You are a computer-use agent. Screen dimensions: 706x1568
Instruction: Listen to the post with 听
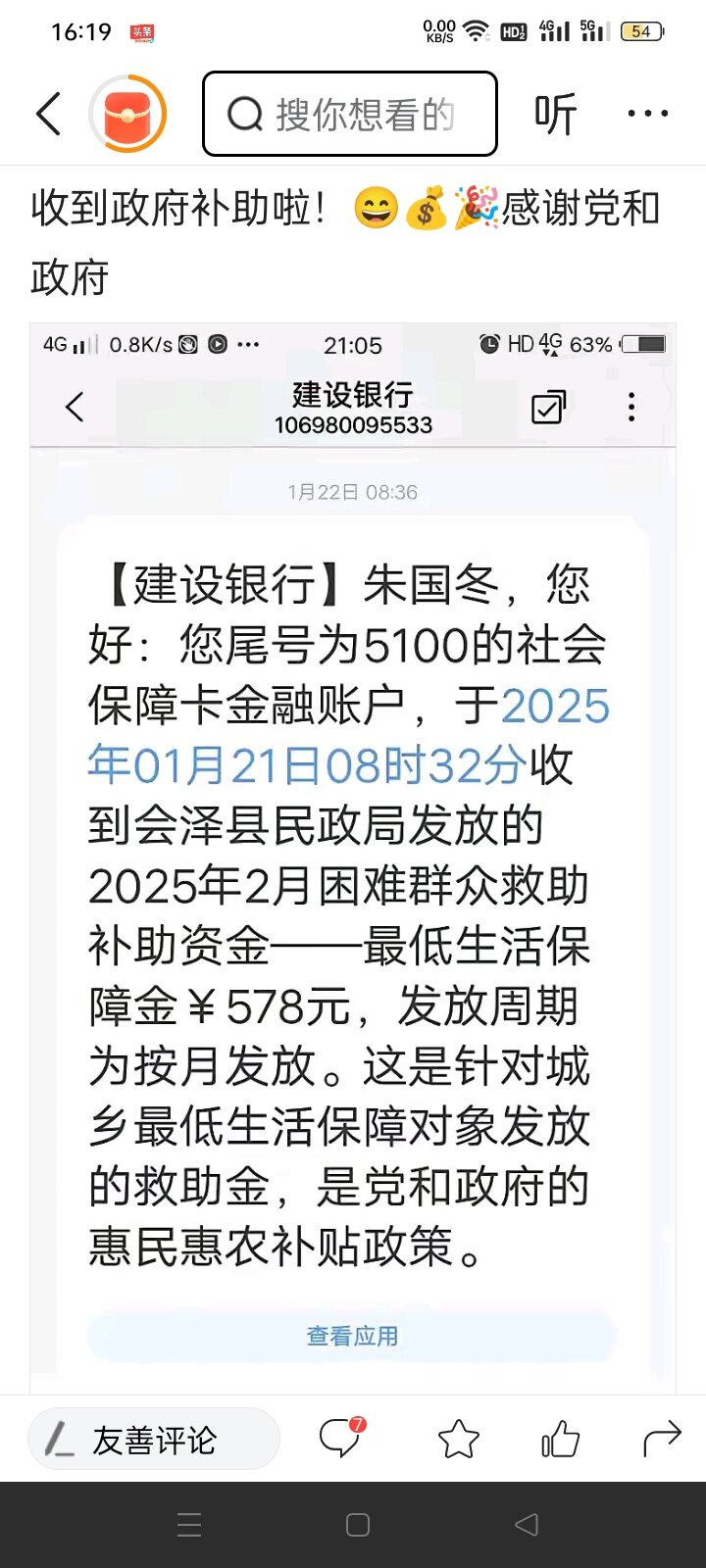click(x=555, y=115)
